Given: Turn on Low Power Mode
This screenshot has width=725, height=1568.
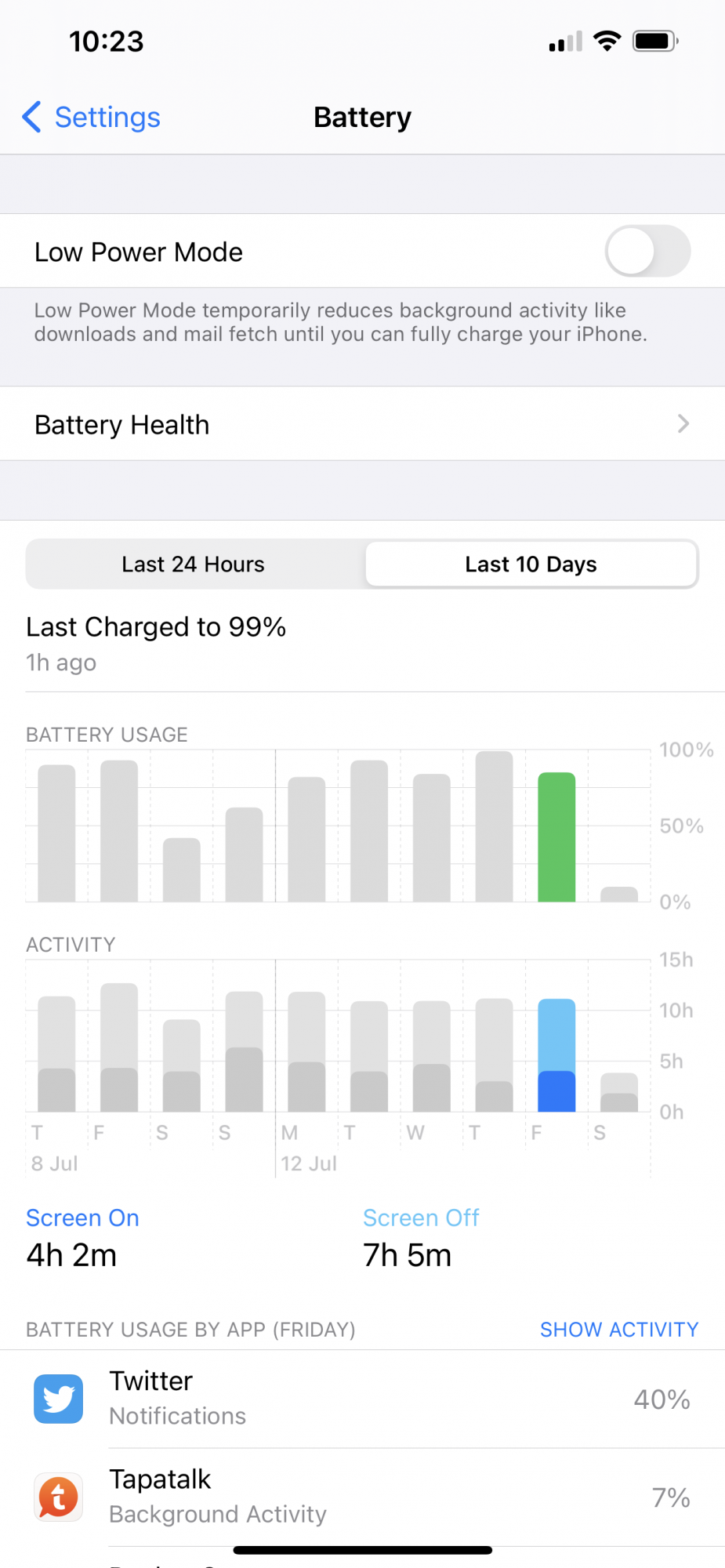Looking at the screenshot, I should 647,252.
